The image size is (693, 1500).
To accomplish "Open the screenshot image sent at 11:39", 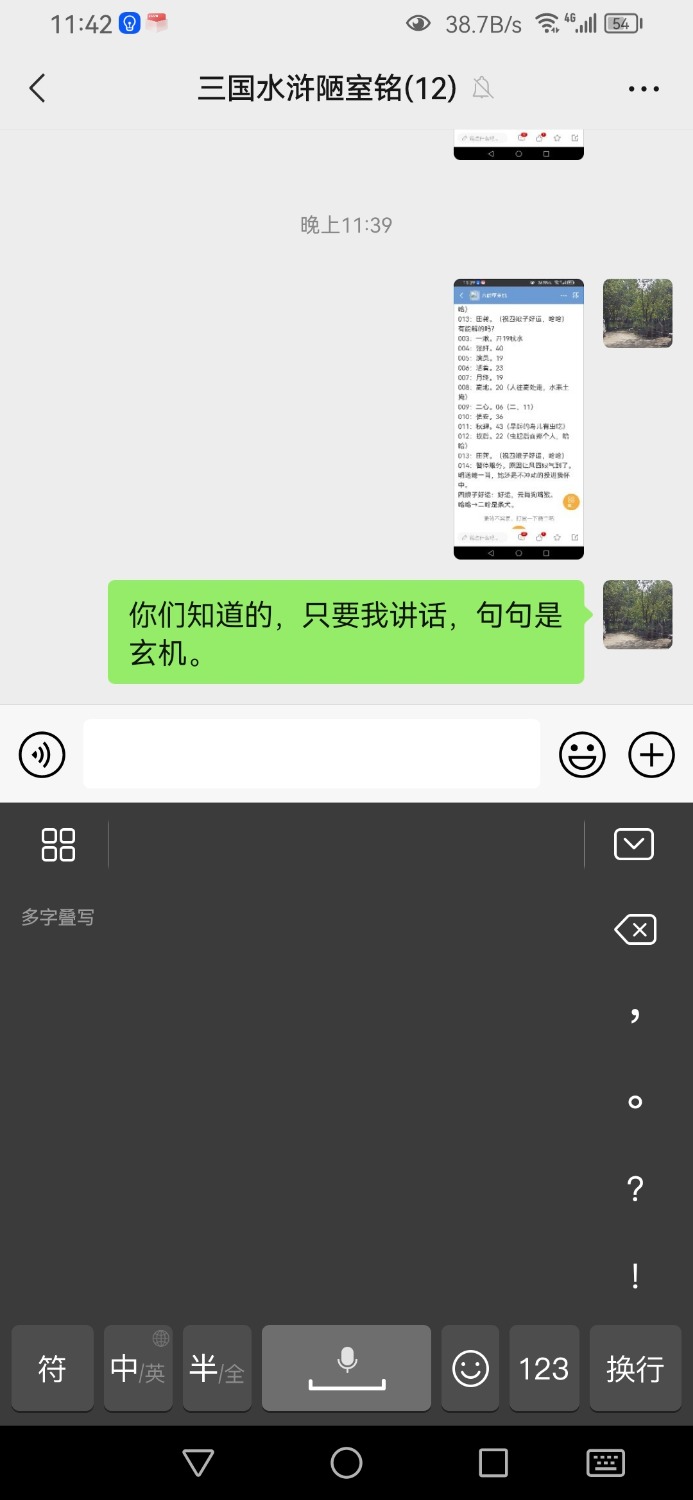I will (x=518, y=419).
